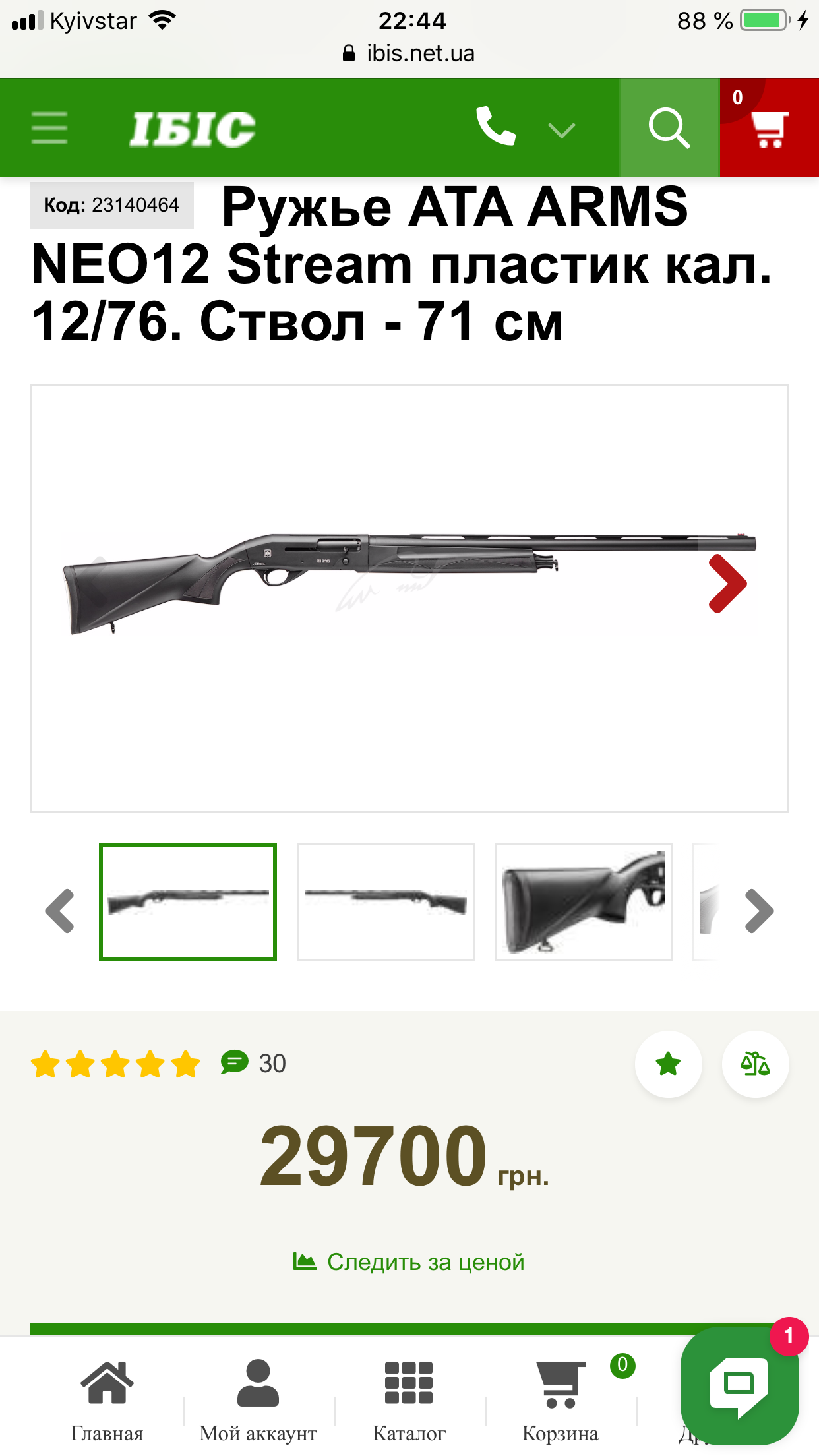The image size is (819, 1456).
Task: Open the hamburger menu
Action: click(x=49, y=128)
